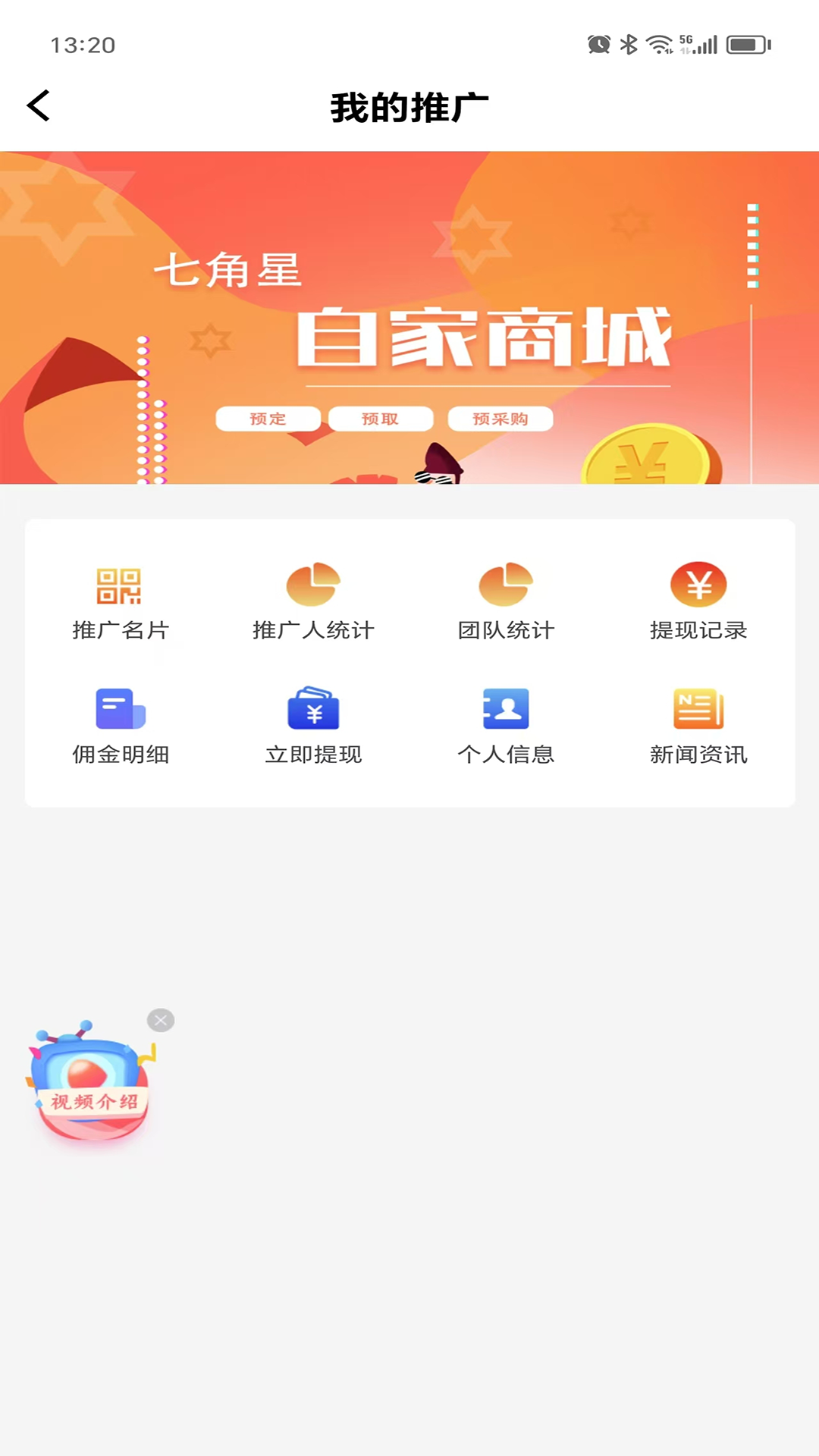The image size is (819, 1456).
Task: Tap the back arrow on the title bar
Action: click(38, 106)
